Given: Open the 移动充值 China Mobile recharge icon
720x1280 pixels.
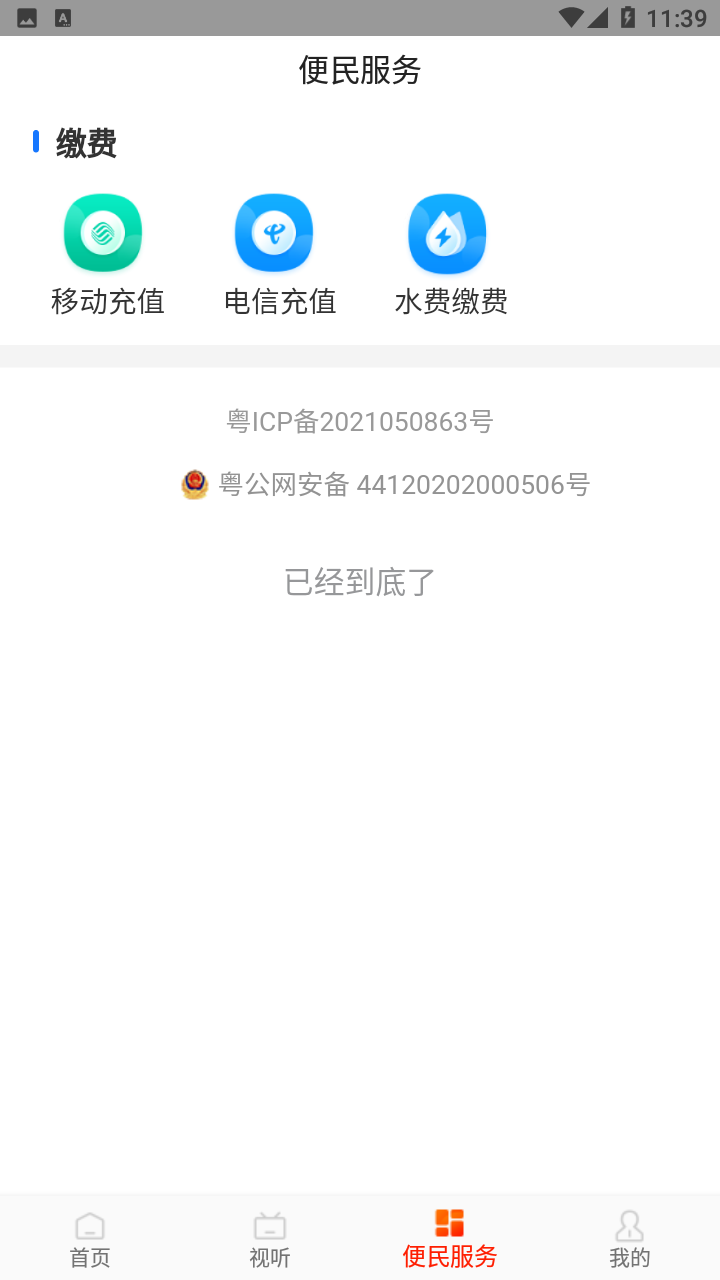Looking at the screenshot, I should [103, 231].
